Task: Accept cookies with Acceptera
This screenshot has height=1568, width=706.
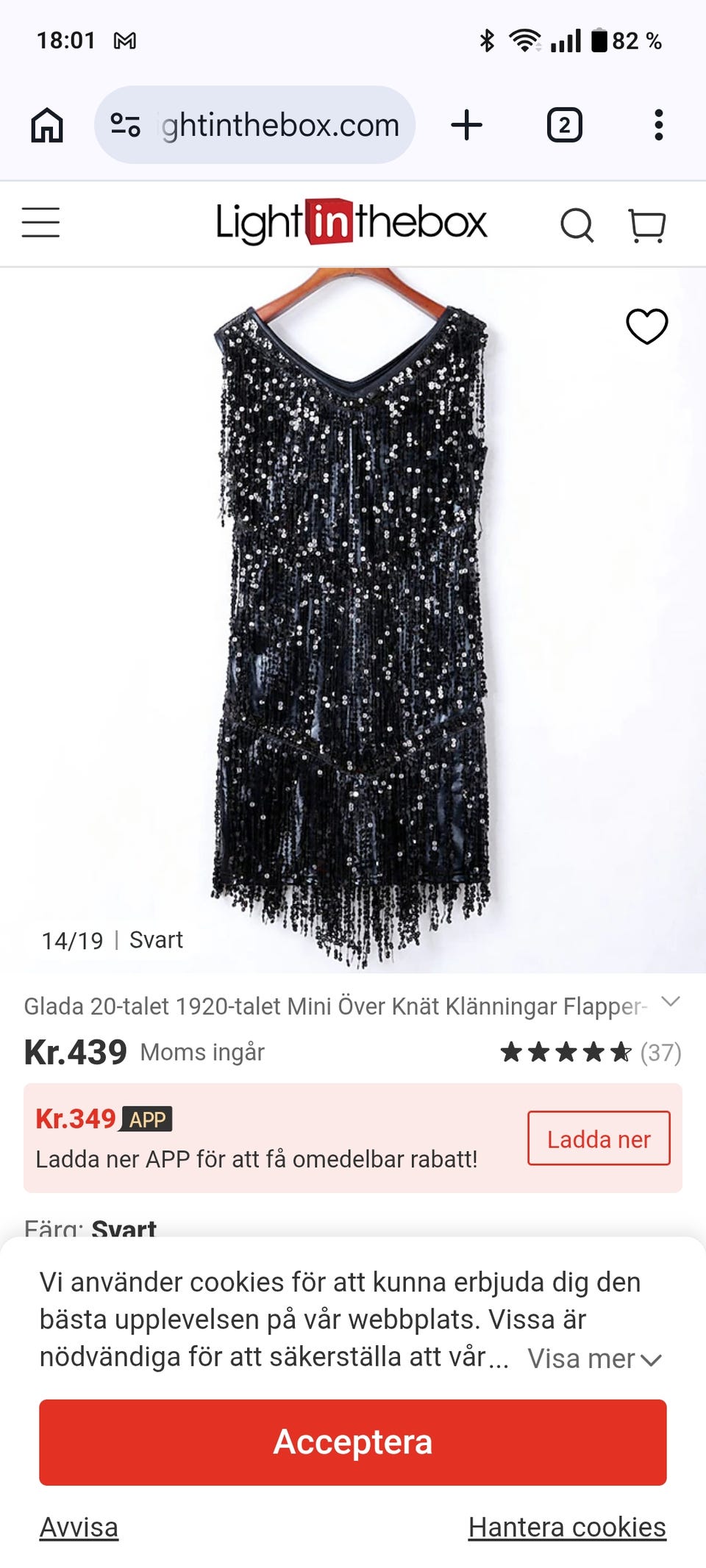Action: click(x=353, y=1442)
